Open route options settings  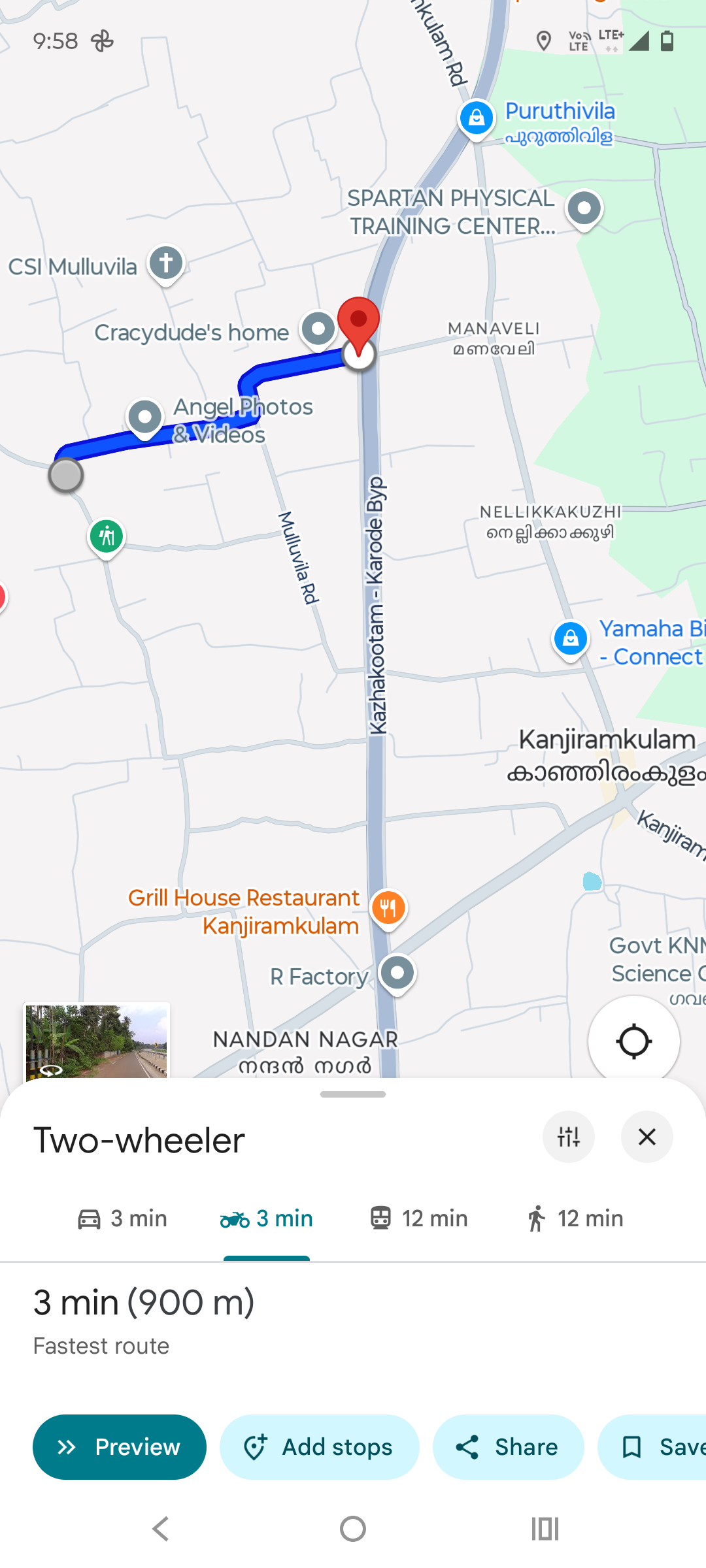coord(568,1137)
